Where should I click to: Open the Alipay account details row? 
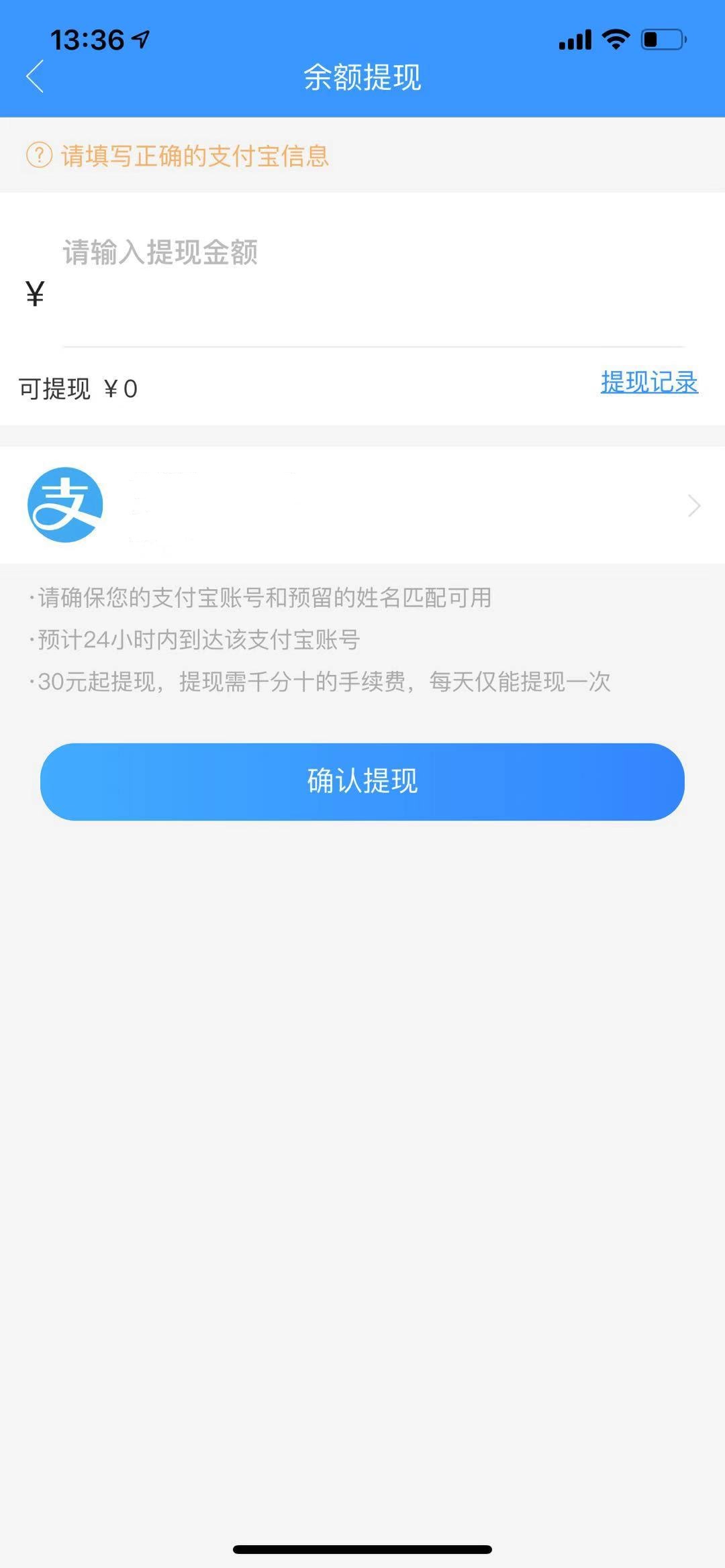tap(362, 505)
